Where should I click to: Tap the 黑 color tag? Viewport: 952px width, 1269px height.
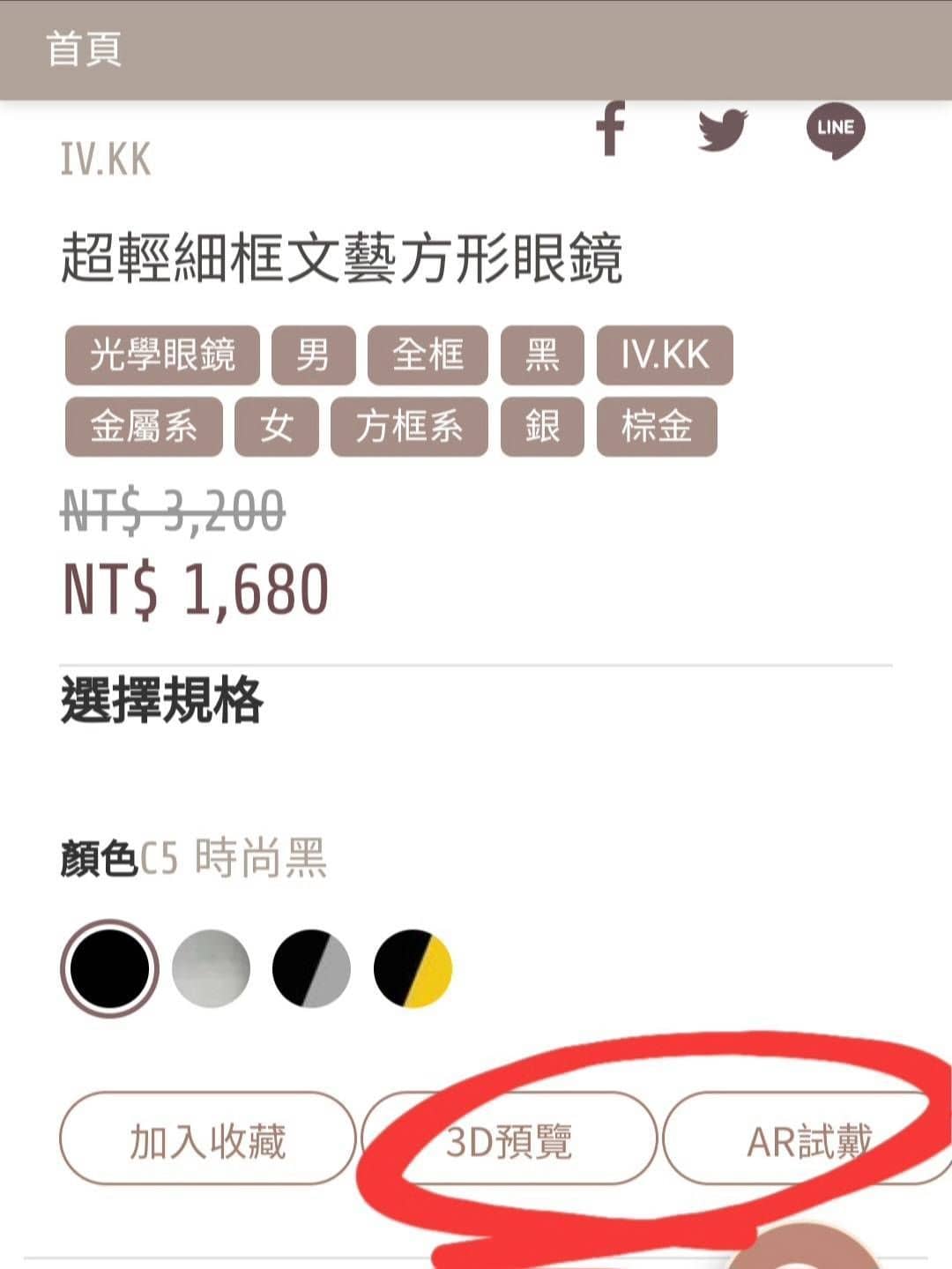tap(542, 355)
